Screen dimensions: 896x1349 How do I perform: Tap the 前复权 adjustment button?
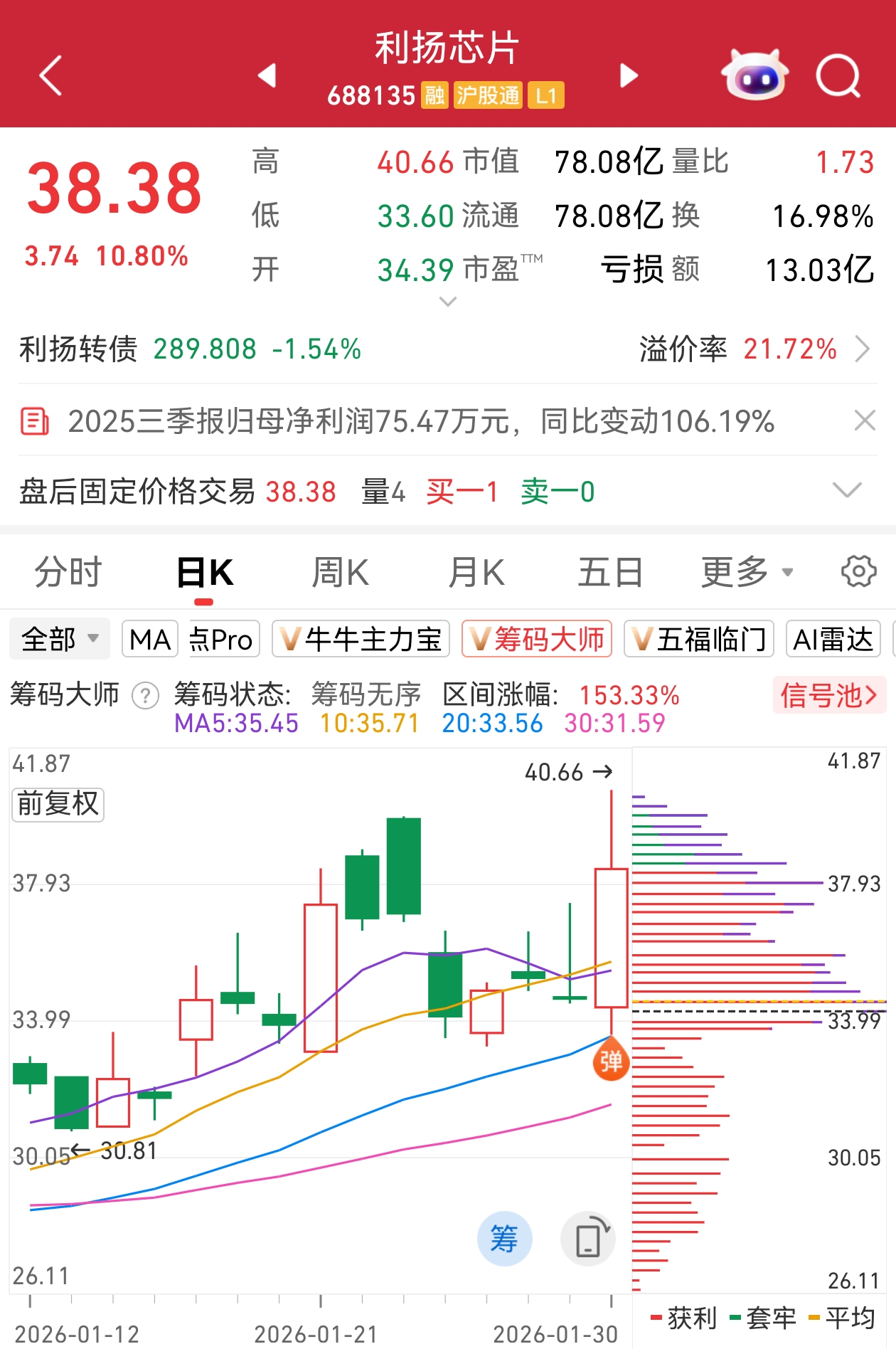coord(58,804)
